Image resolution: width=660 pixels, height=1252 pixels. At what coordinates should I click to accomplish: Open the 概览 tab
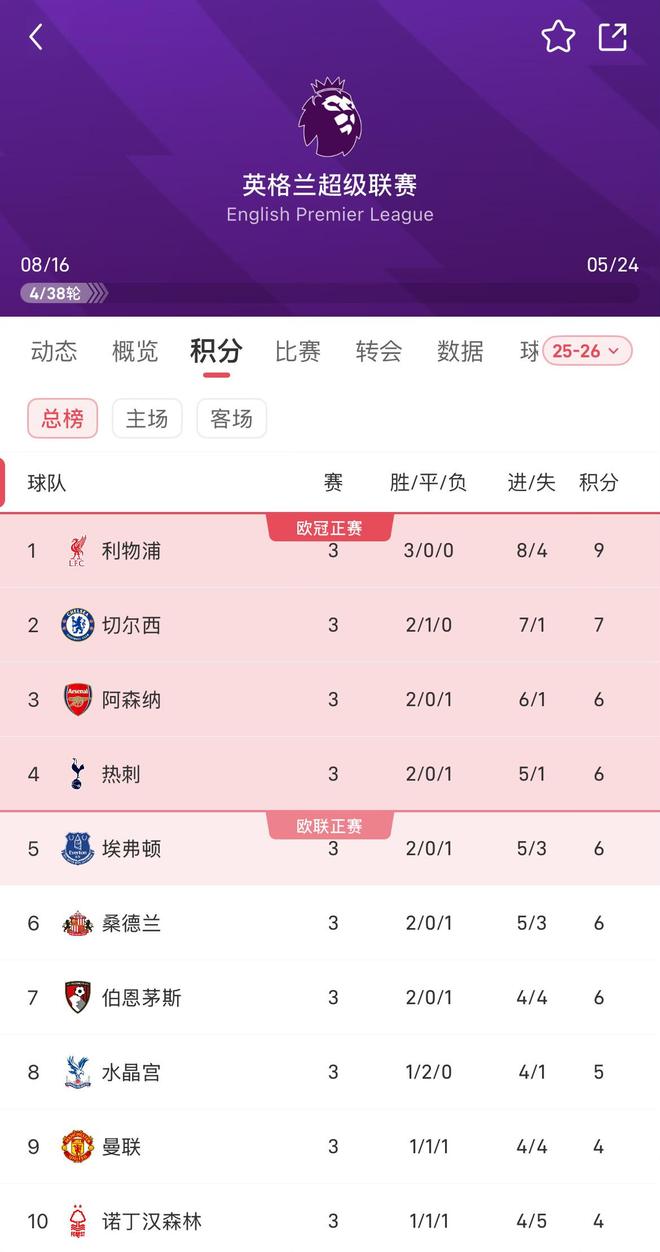pyautogui.click(x=135, y=351)
